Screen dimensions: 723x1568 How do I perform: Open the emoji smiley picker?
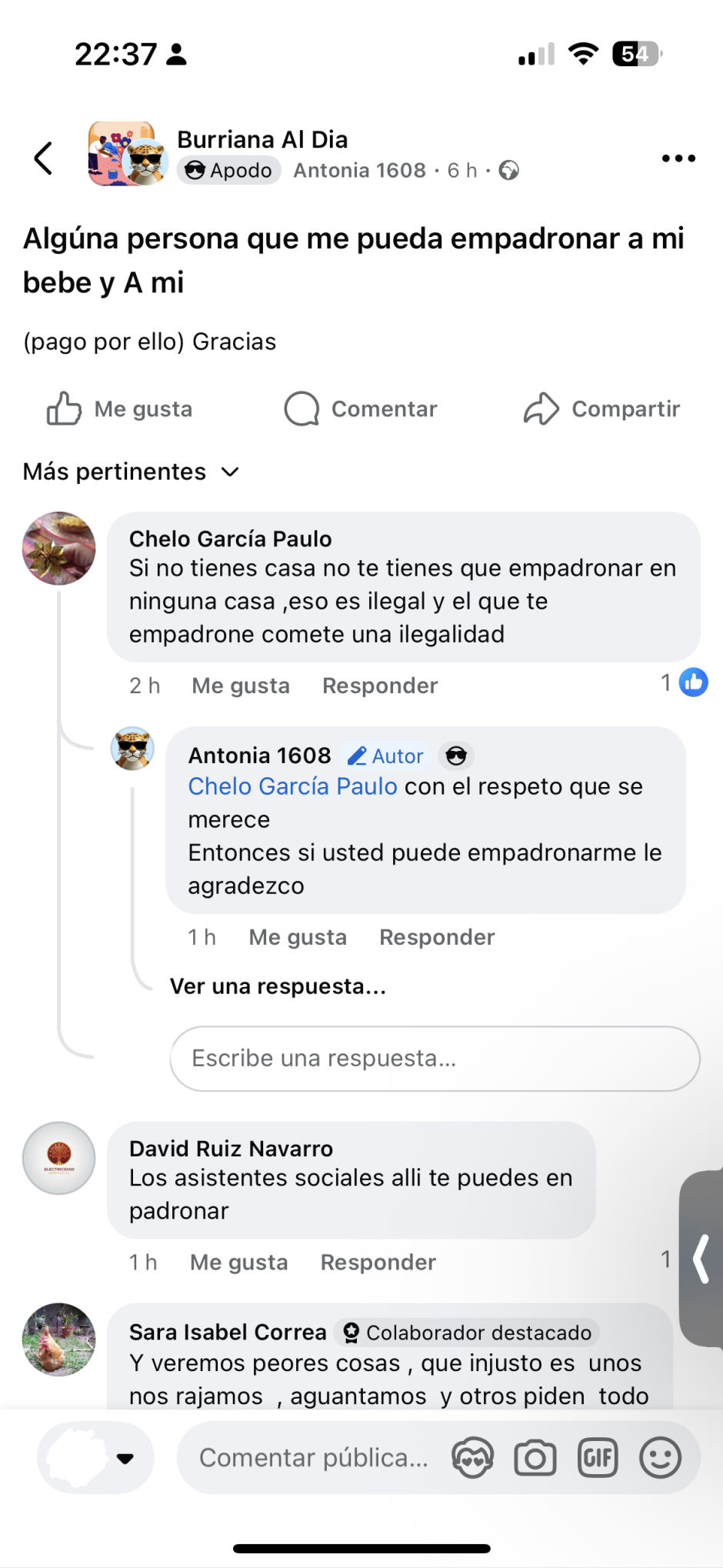coord(660,1456)
